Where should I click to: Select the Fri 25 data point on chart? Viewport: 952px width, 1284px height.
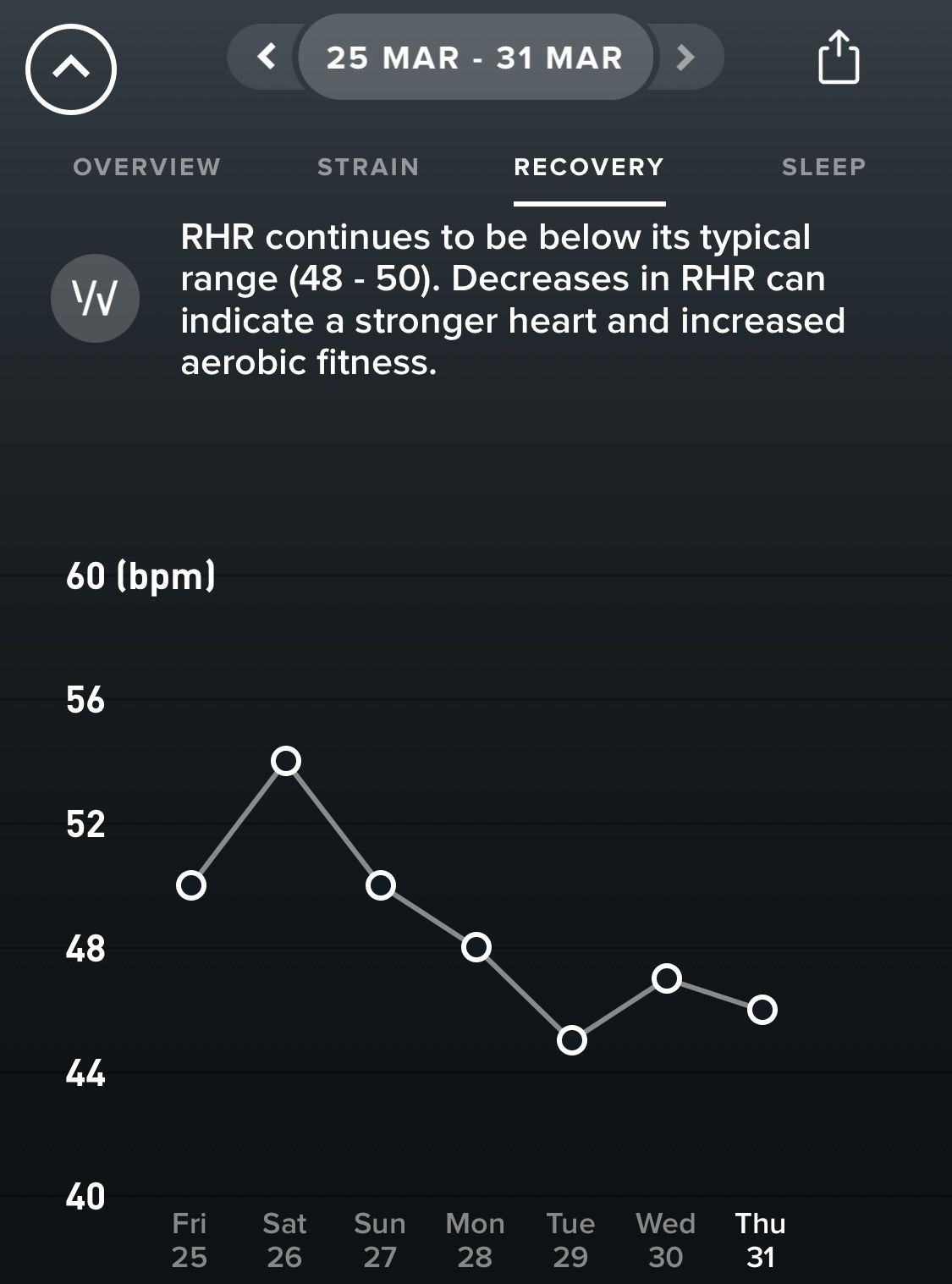coord(191,885)
